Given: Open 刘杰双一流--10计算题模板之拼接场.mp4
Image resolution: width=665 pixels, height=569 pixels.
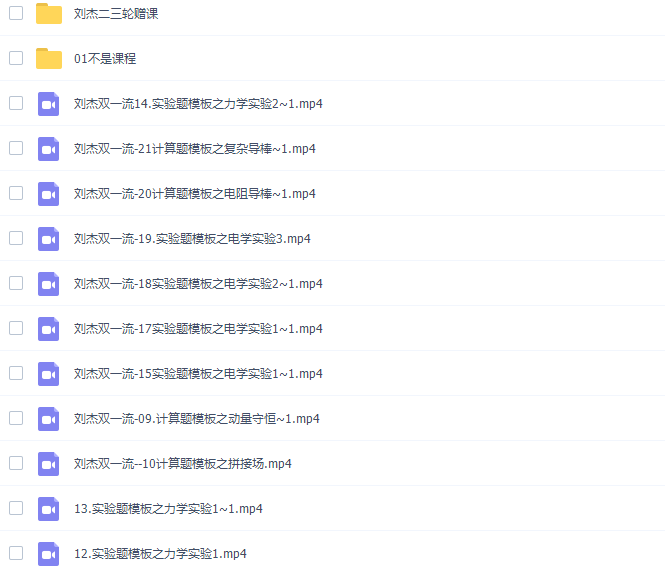Looking at the screenshot, I should pos(182,464).
